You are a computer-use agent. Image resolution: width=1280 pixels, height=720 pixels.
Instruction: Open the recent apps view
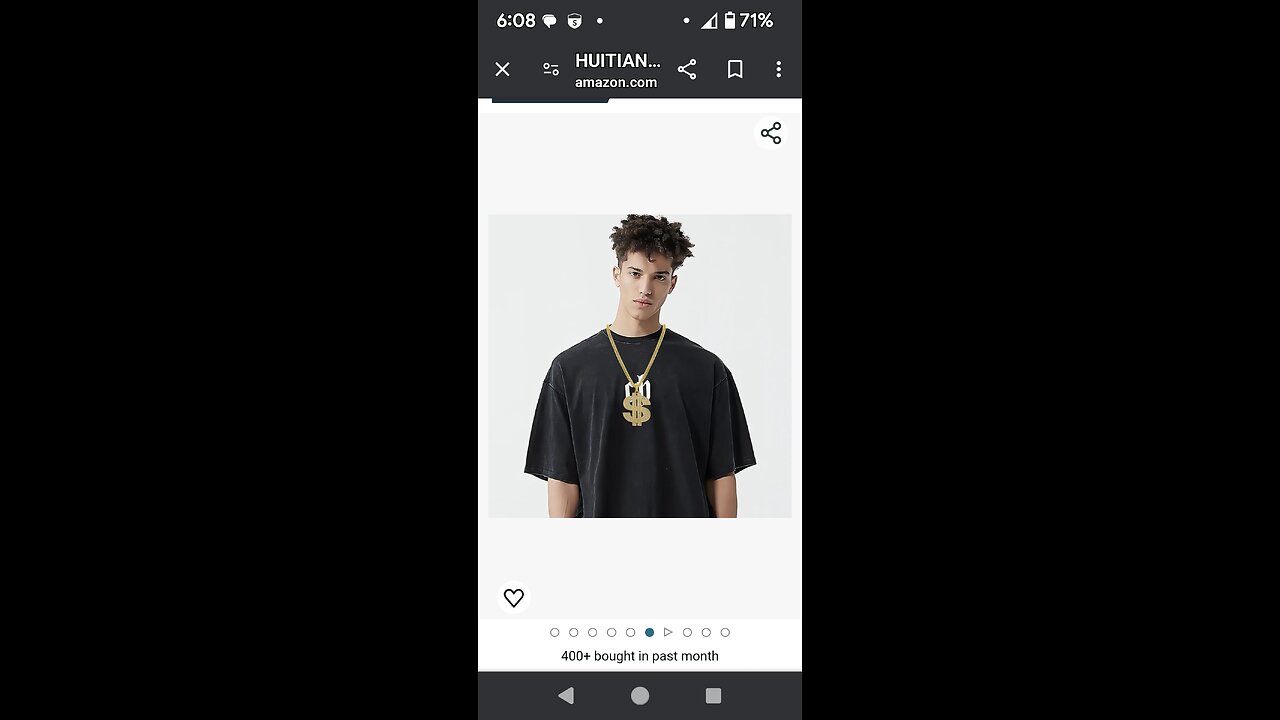click(x=713, y=696)
